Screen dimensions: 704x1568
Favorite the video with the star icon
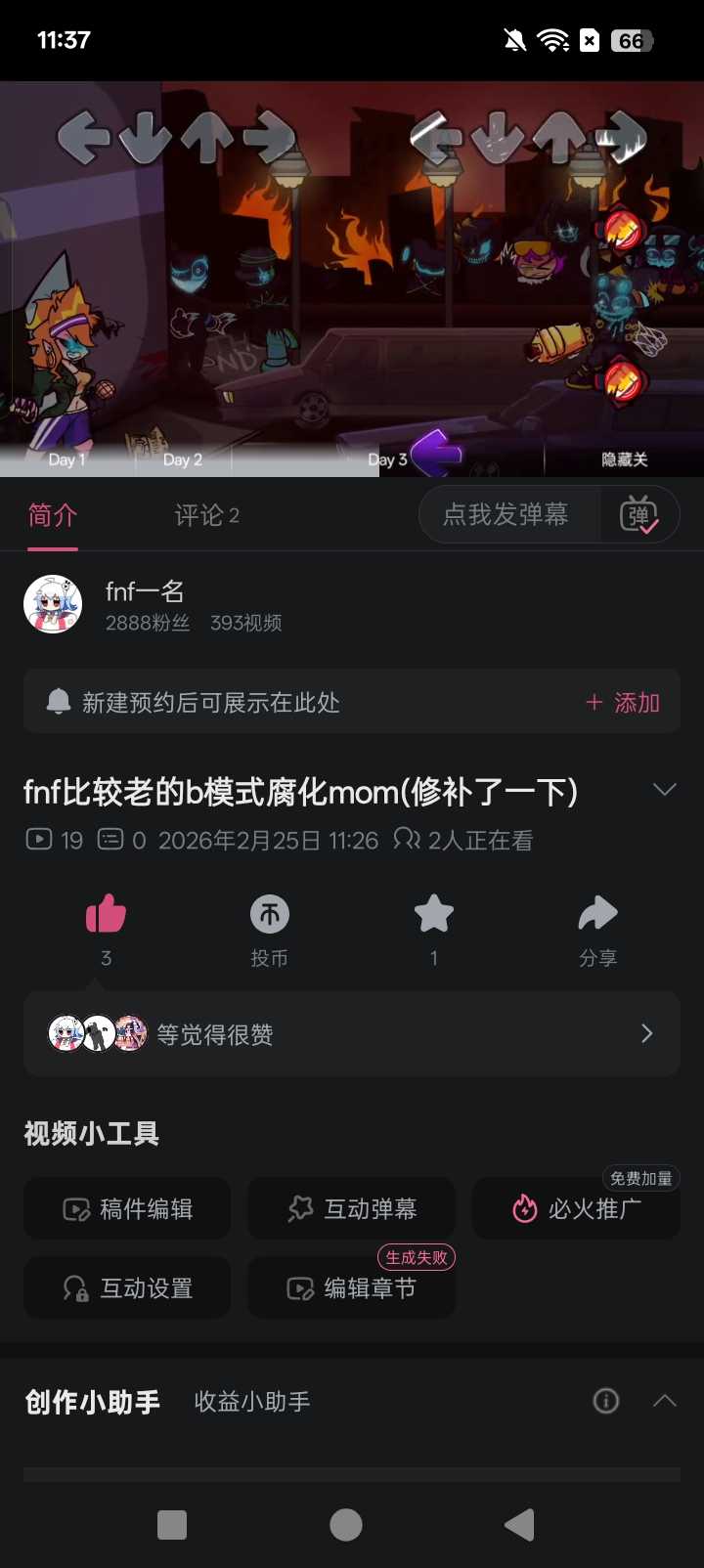[434, 916]
